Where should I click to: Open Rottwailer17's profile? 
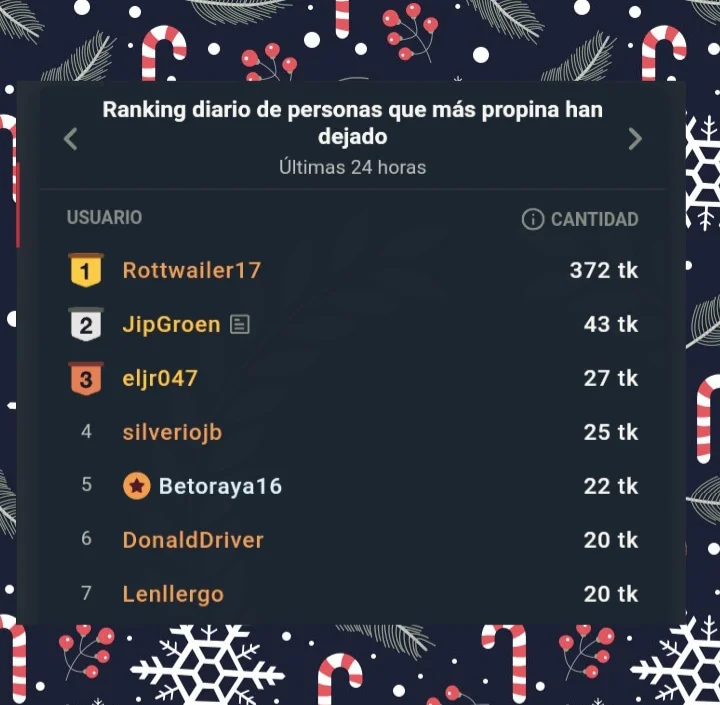coord(191,270)
